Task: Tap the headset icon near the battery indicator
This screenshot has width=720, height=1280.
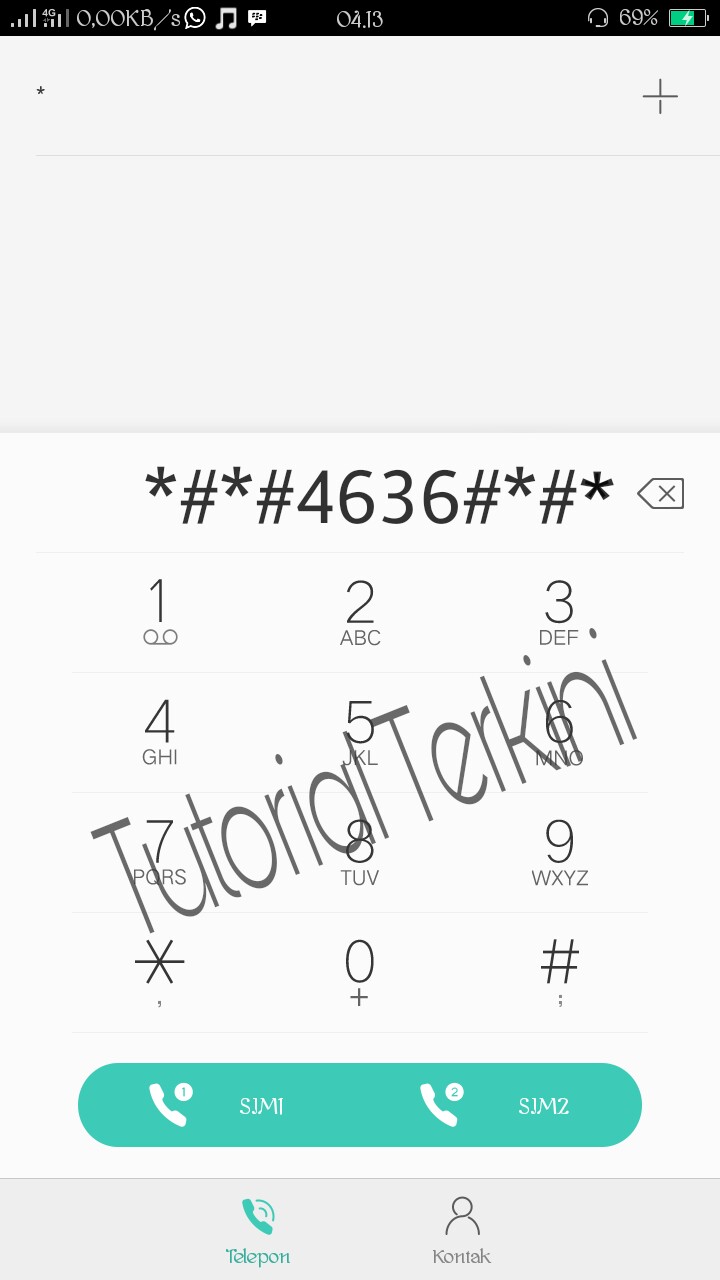Action: click(x=598, y=18)
